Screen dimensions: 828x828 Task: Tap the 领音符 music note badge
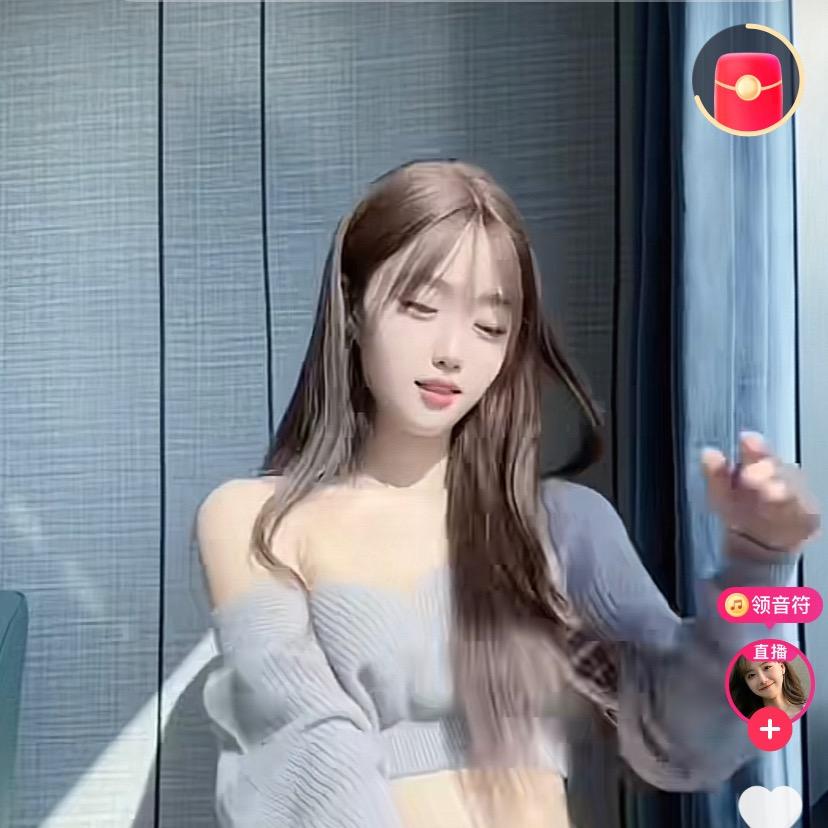770,604
